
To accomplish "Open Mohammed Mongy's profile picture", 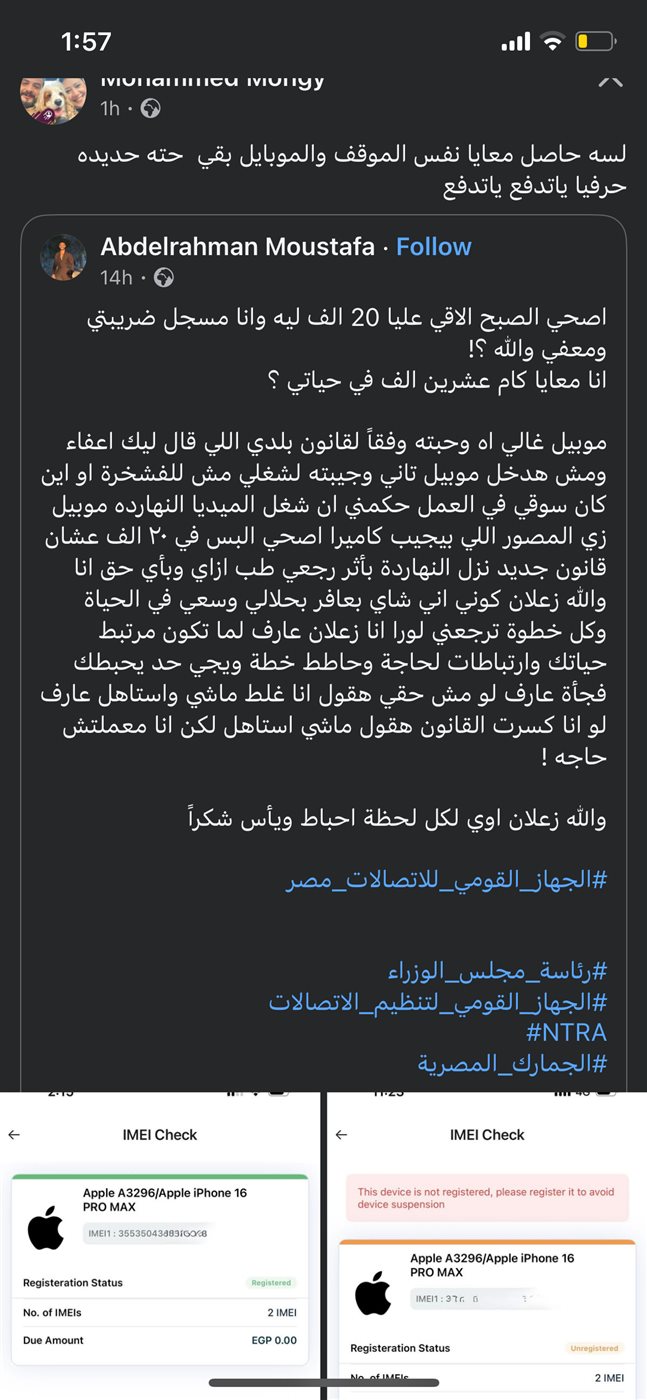I will pos(53,97).
